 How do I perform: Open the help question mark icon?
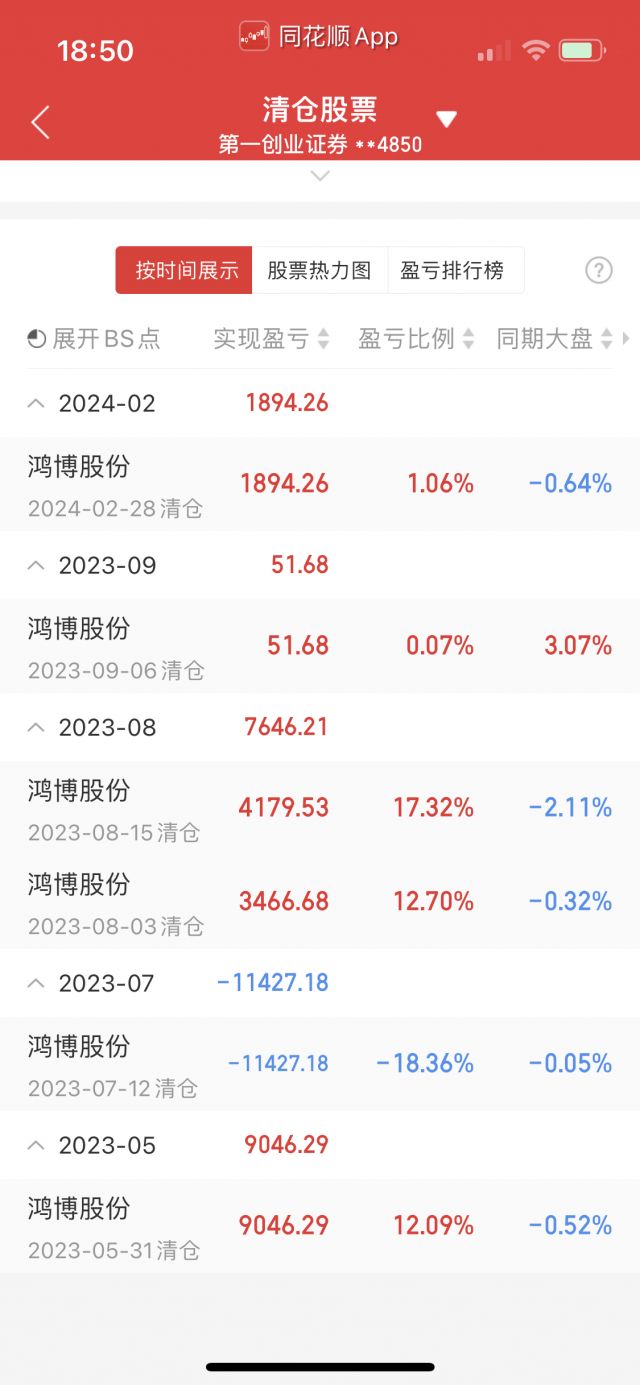point(598,270)
